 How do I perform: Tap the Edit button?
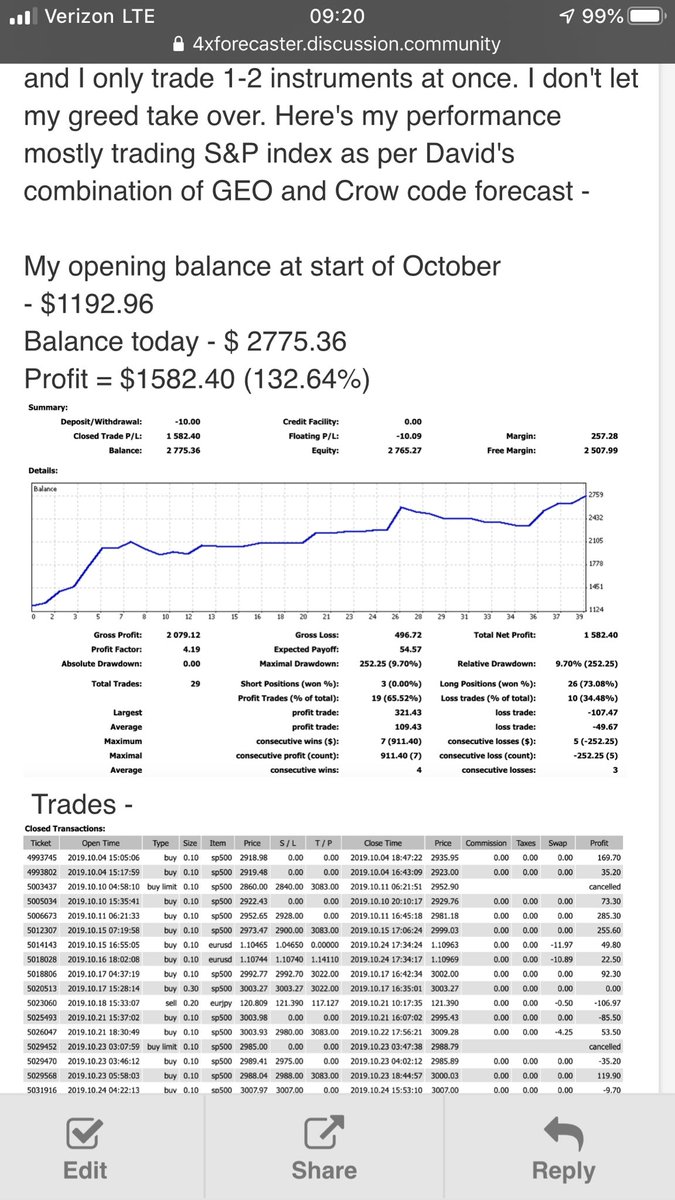click(85, 1148)
